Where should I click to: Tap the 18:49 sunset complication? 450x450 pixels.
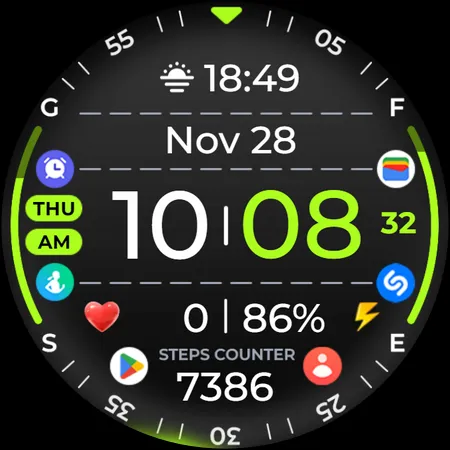pos(230,78)
